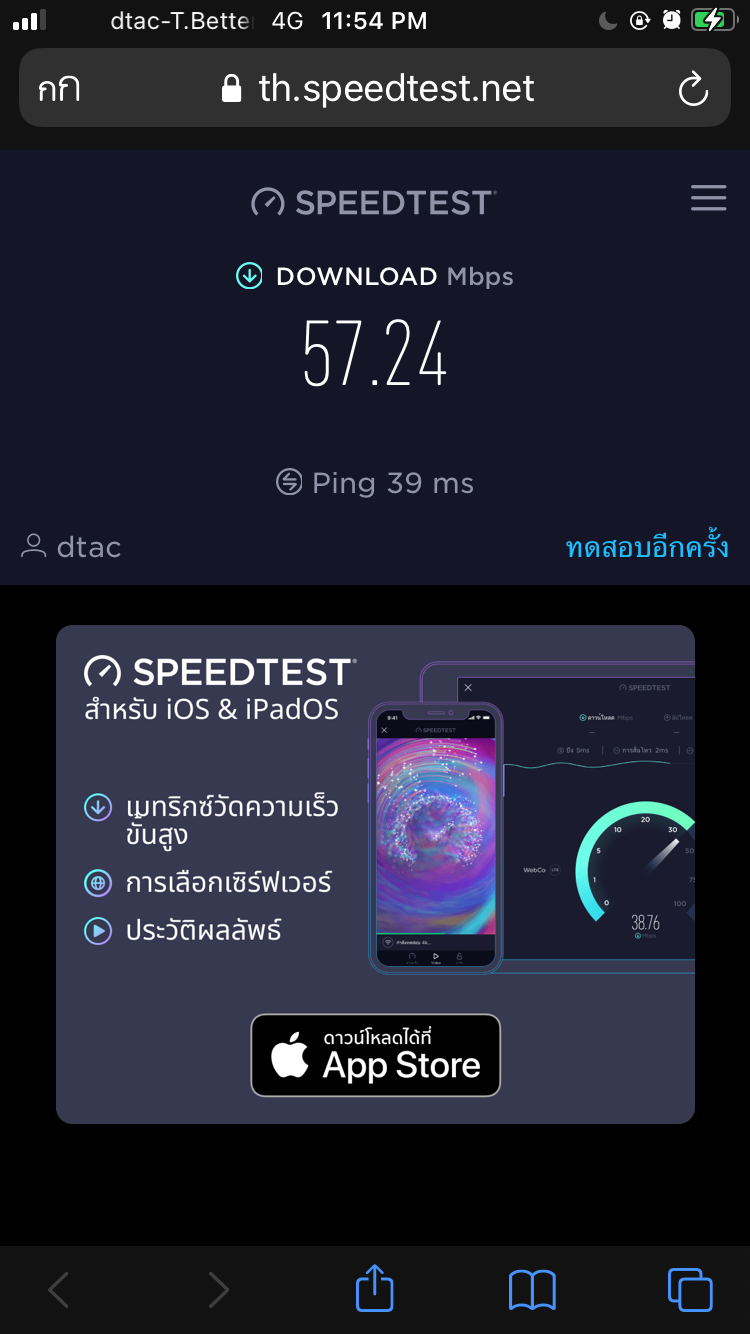
Task: Go back to the previous page
Action: pyautogui.click(x=59, y=1290)
